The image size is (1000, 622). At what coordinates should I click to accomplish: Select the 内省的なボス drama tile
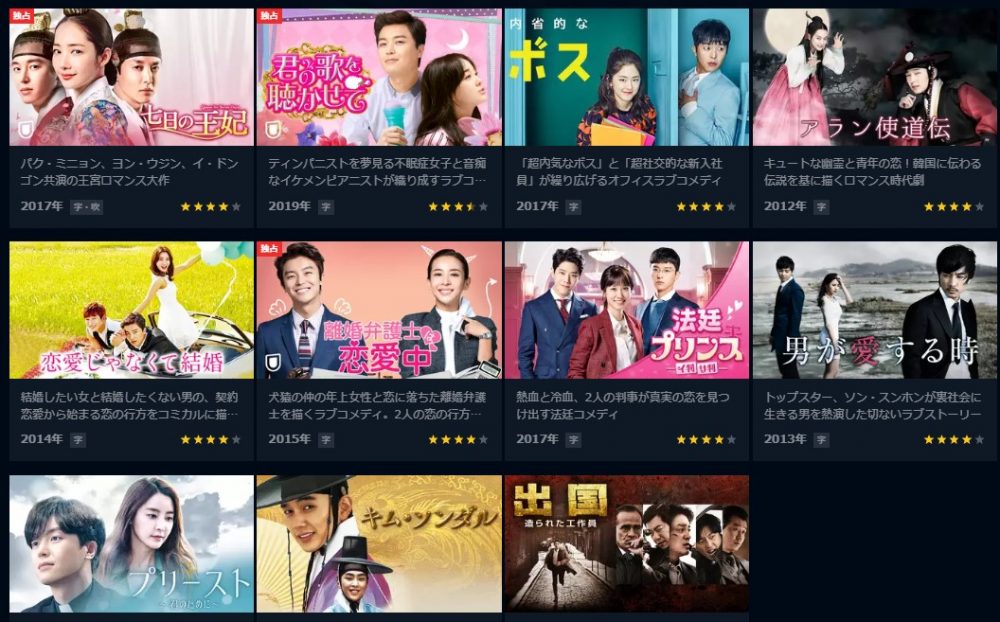click(x=627, y=78)
